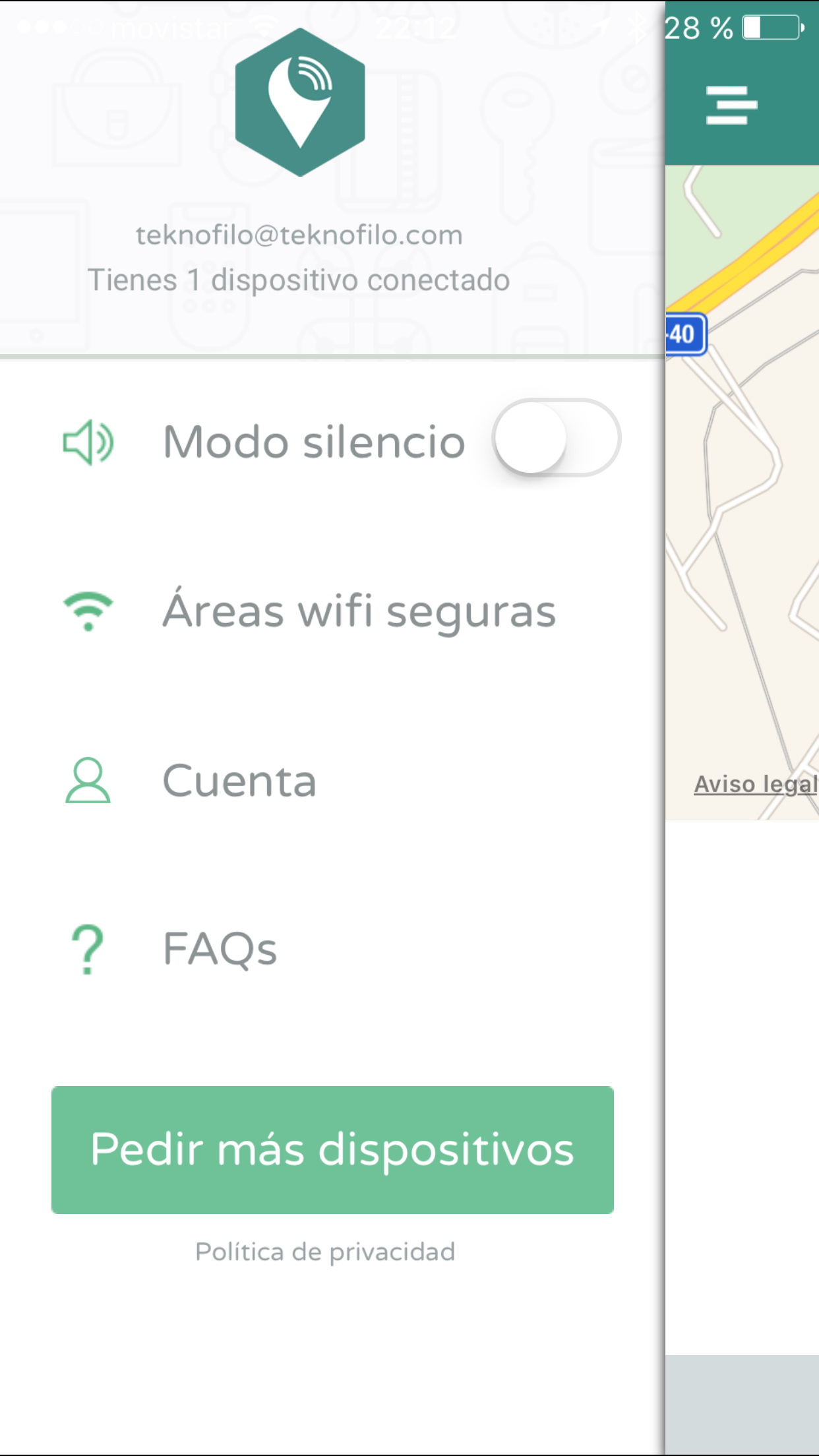Open the FAQs section
819x1456 pixels.
(220, 948)
